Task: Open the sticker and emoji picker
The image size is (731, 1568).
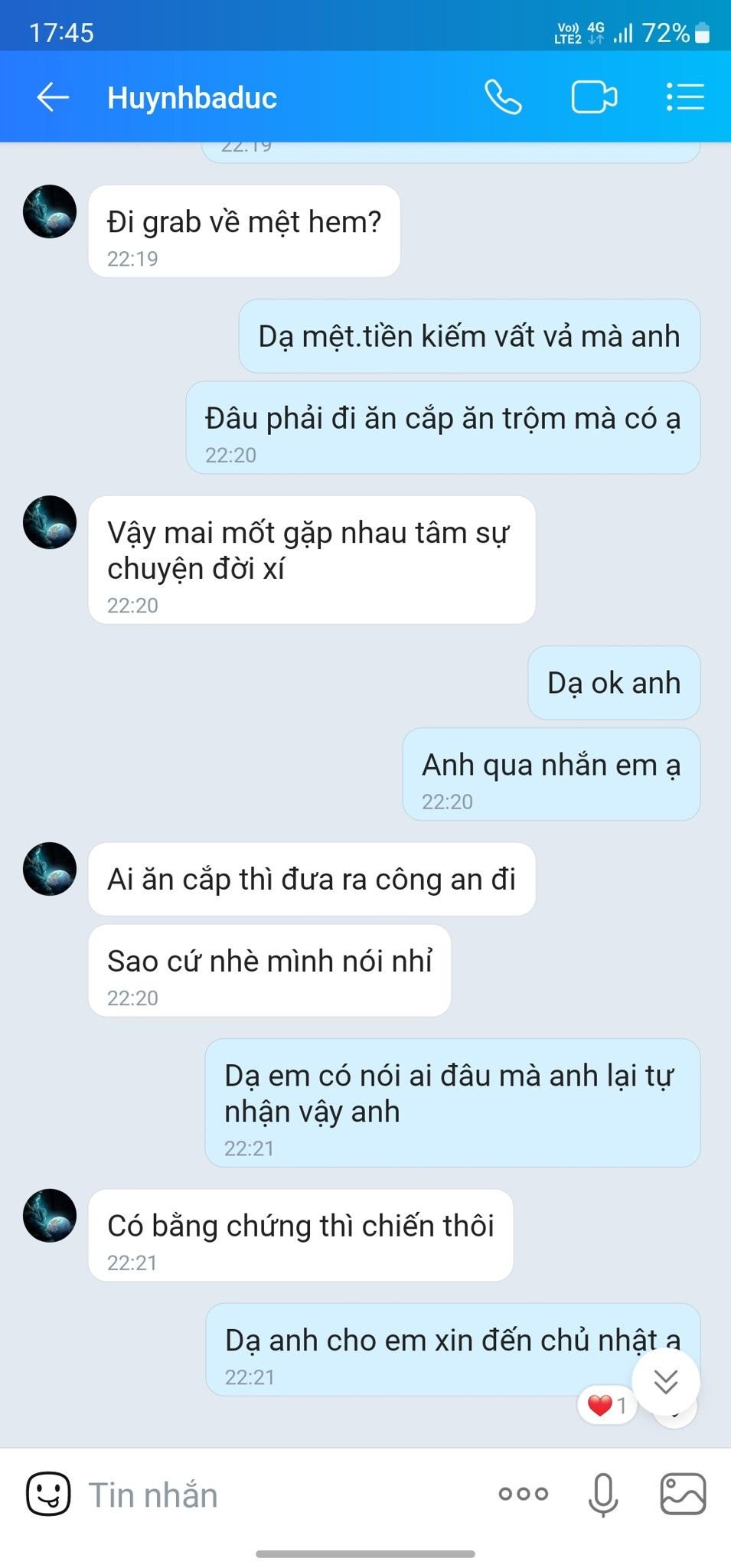Action: [48, 1494]
